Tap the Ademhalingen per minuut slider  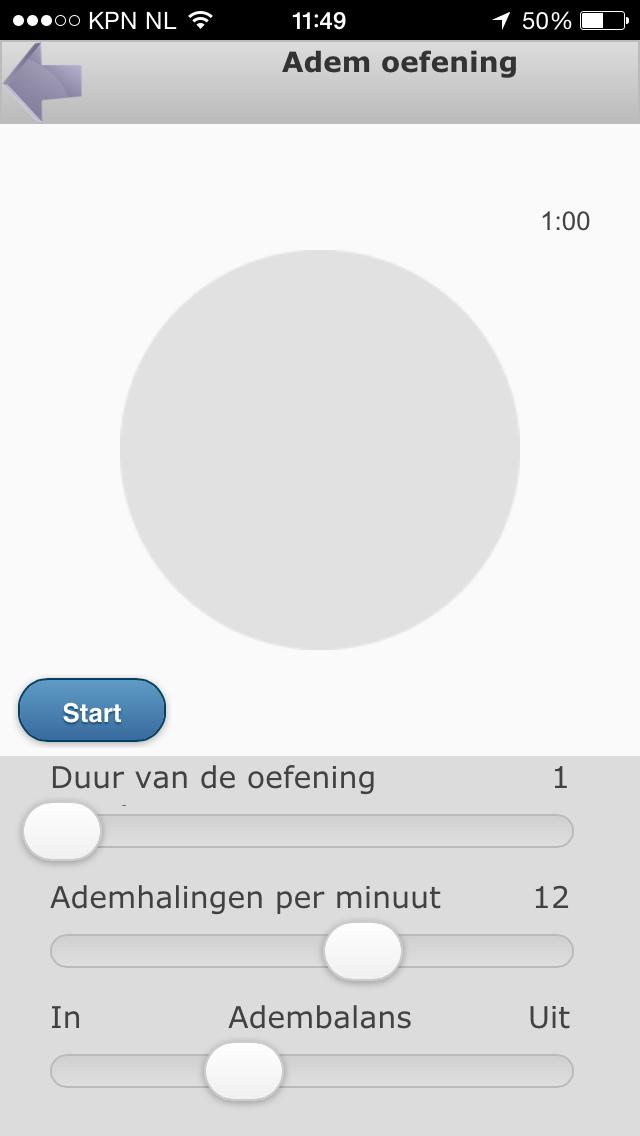click(362, 951)
